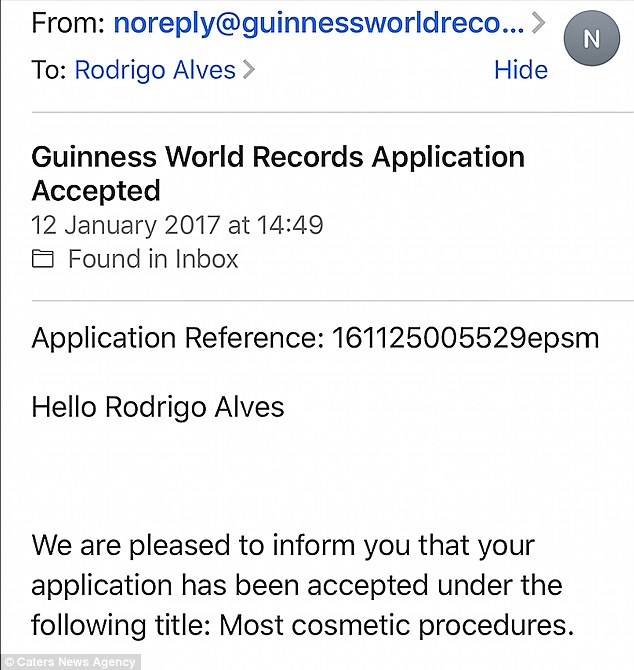Image resolution: width=634 pixels, height=670 pixels.
Task: Open the sender's N avatar
Action: [x=591, y=41]
